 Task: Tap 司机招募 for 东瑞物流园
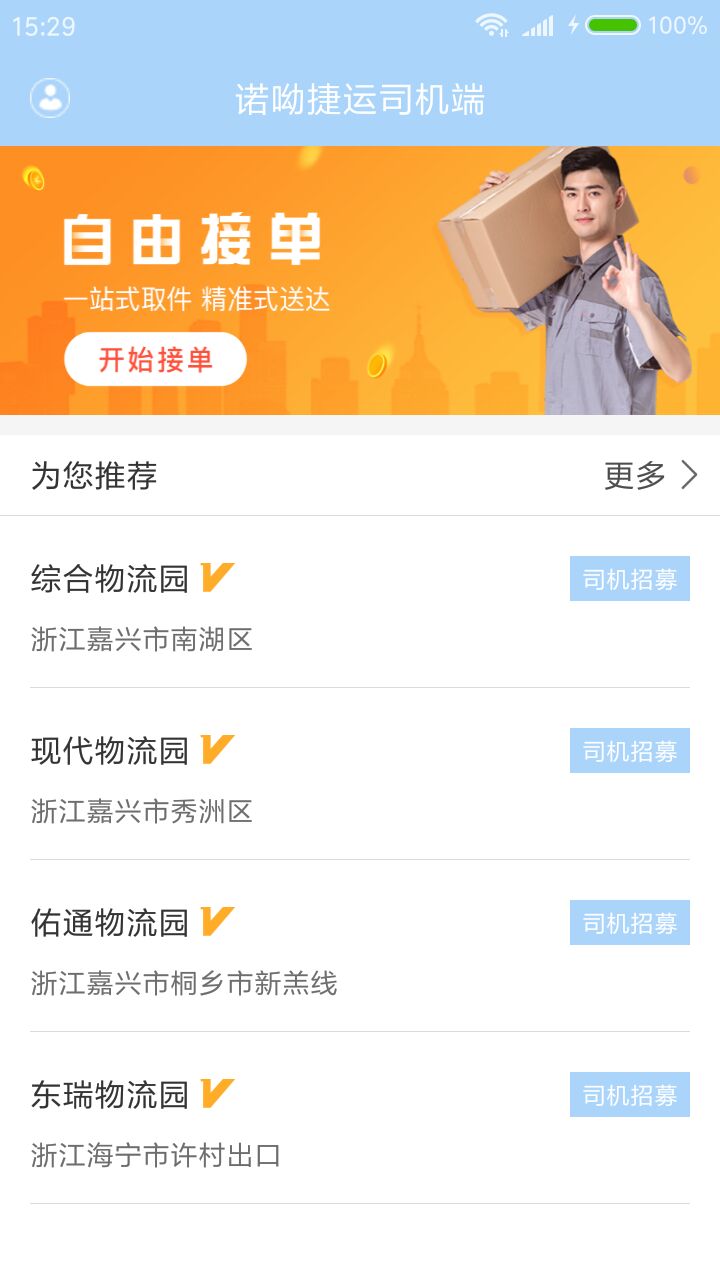click(629, 1095)
